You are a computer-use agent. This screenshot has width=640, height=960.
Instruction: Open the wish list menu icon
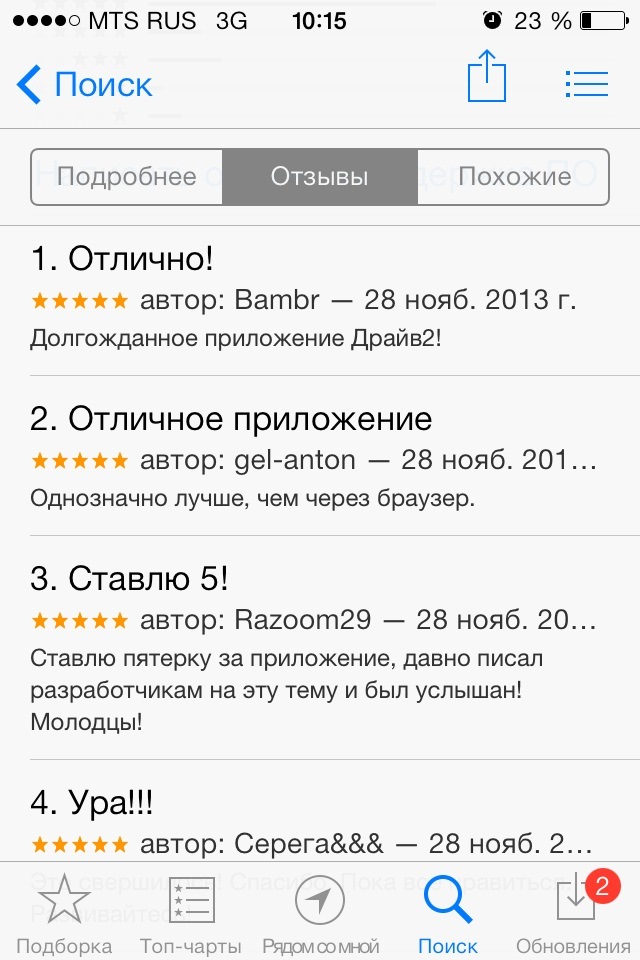[586, 84]
